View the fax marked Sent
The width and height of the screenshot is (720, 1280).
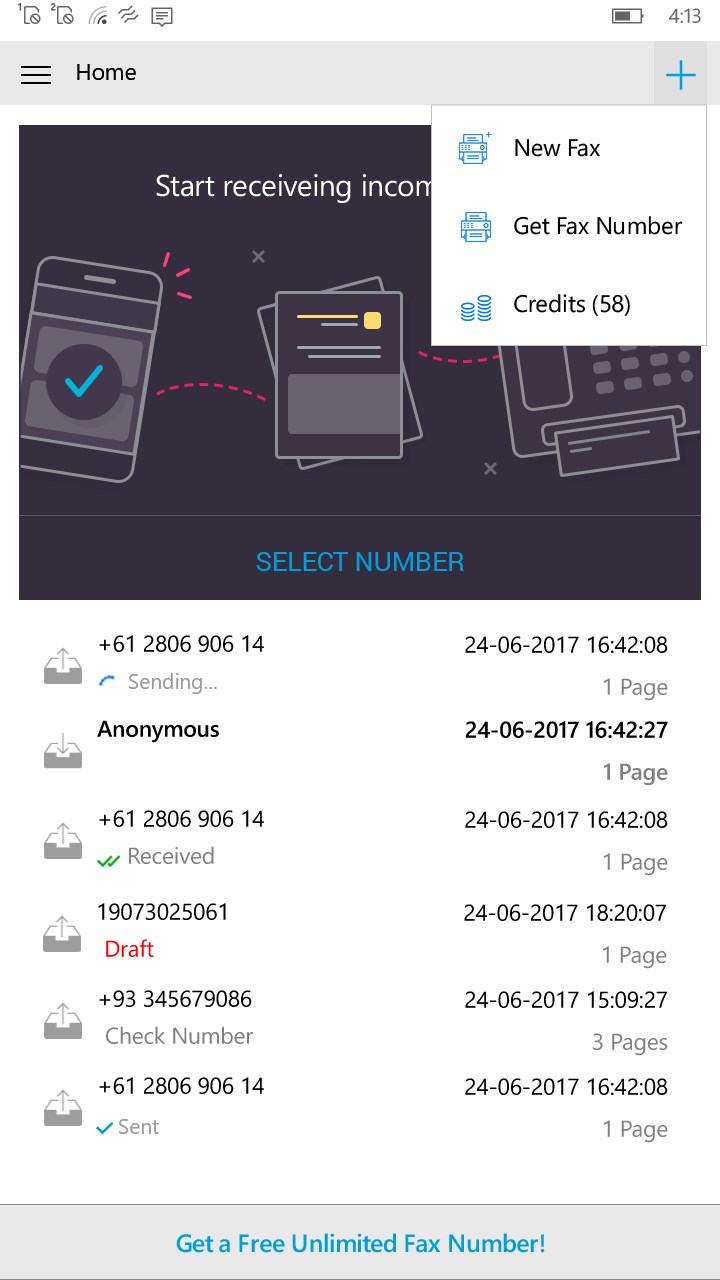tap(360, 1107)
